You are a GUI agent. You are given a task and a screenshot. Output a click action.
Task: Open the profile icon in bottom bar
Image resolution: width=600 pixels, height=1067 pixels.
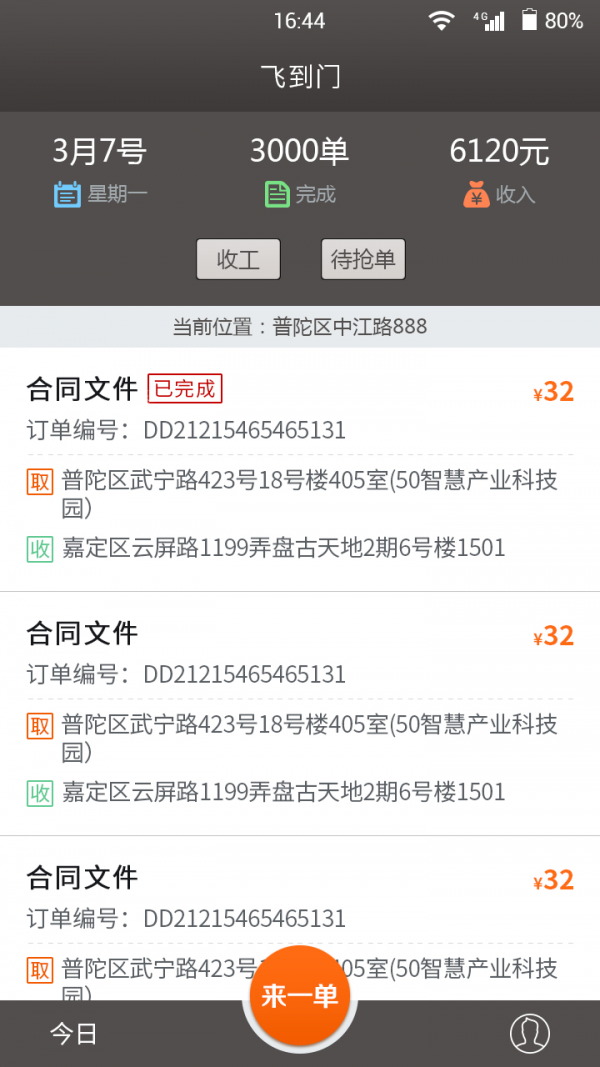click(529, 1034)
